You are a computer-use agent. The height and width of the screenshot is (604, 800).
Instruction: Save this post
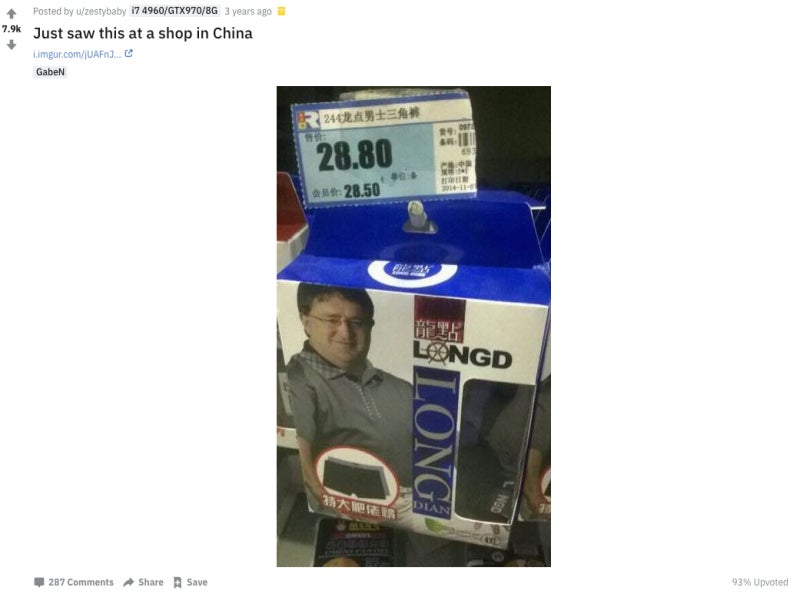[190, 582]
